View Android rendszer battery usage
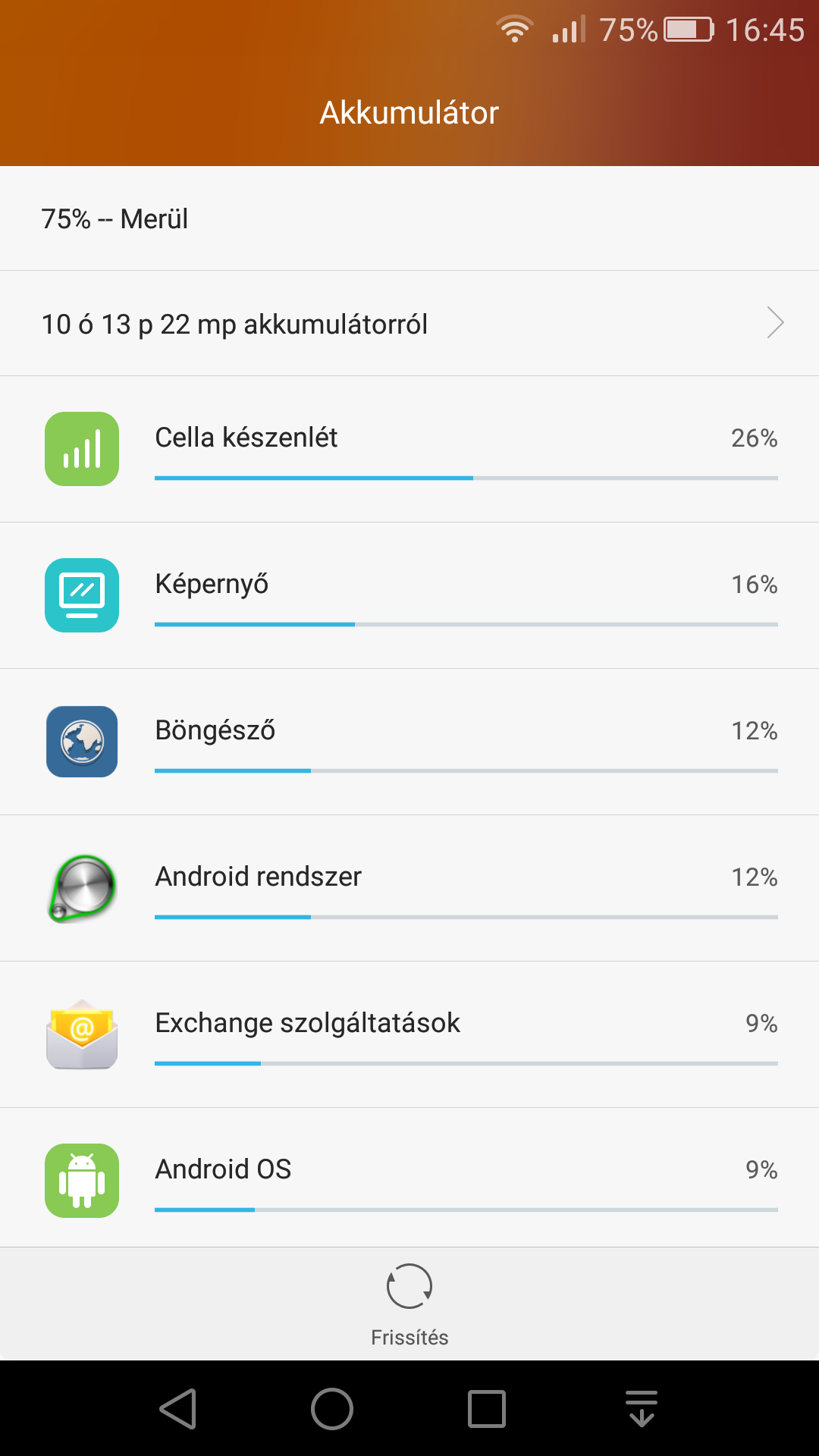The width and height of the screenshot is (819, 1456). 409,888
